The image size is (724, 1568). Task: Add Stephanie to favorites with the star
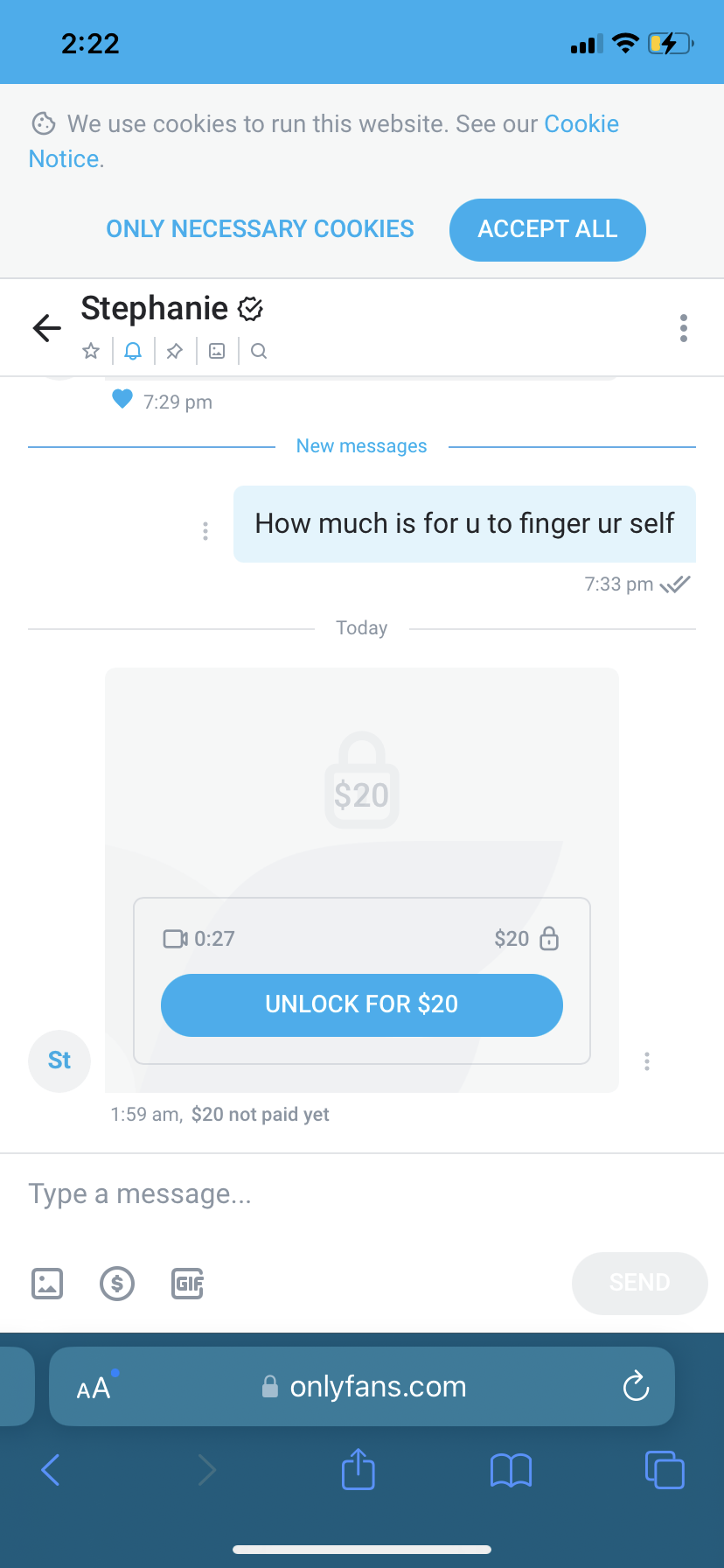point(91,351)
